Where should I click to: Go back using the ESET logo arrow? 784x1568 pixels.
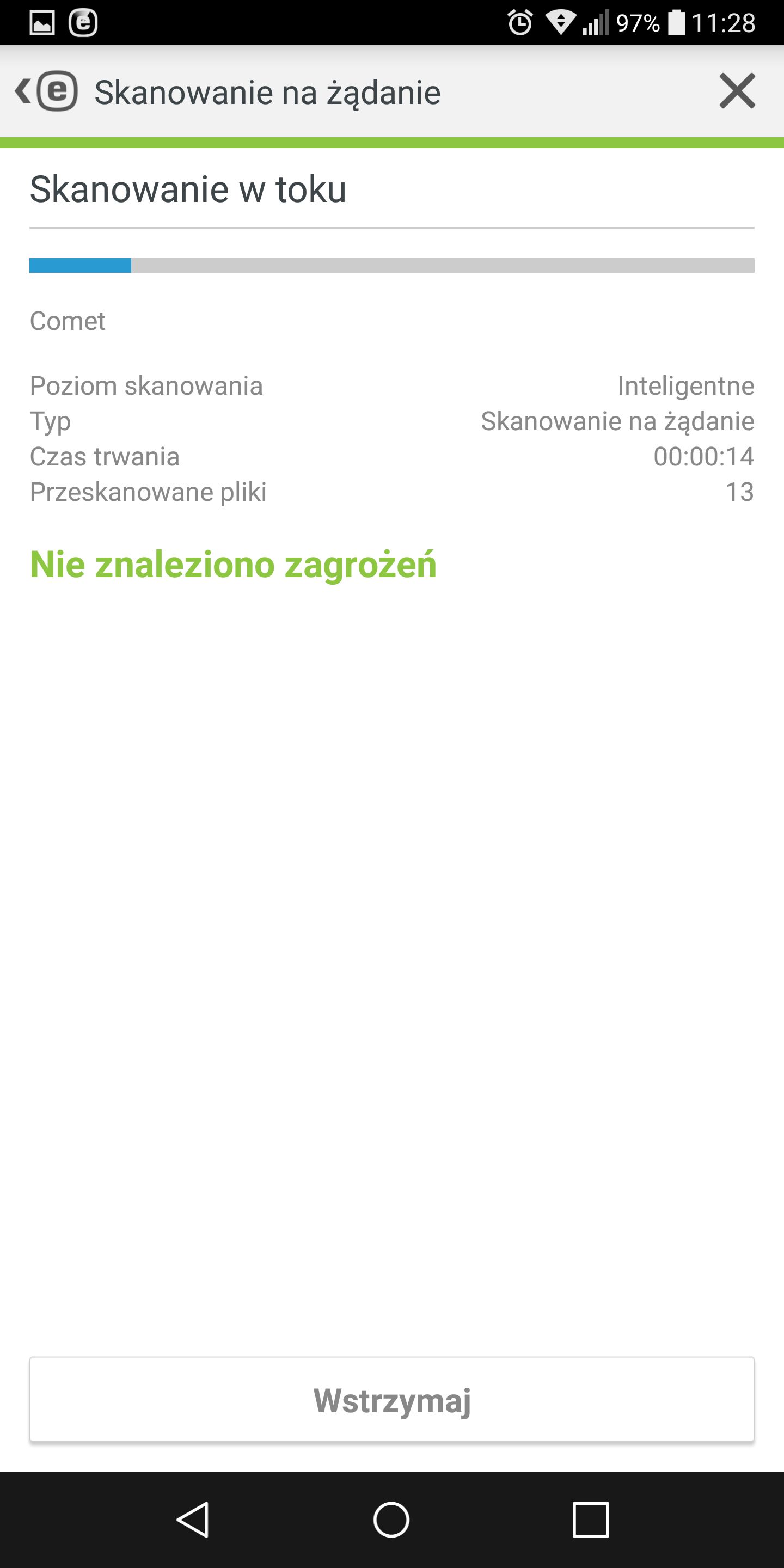tap(46, 91)
